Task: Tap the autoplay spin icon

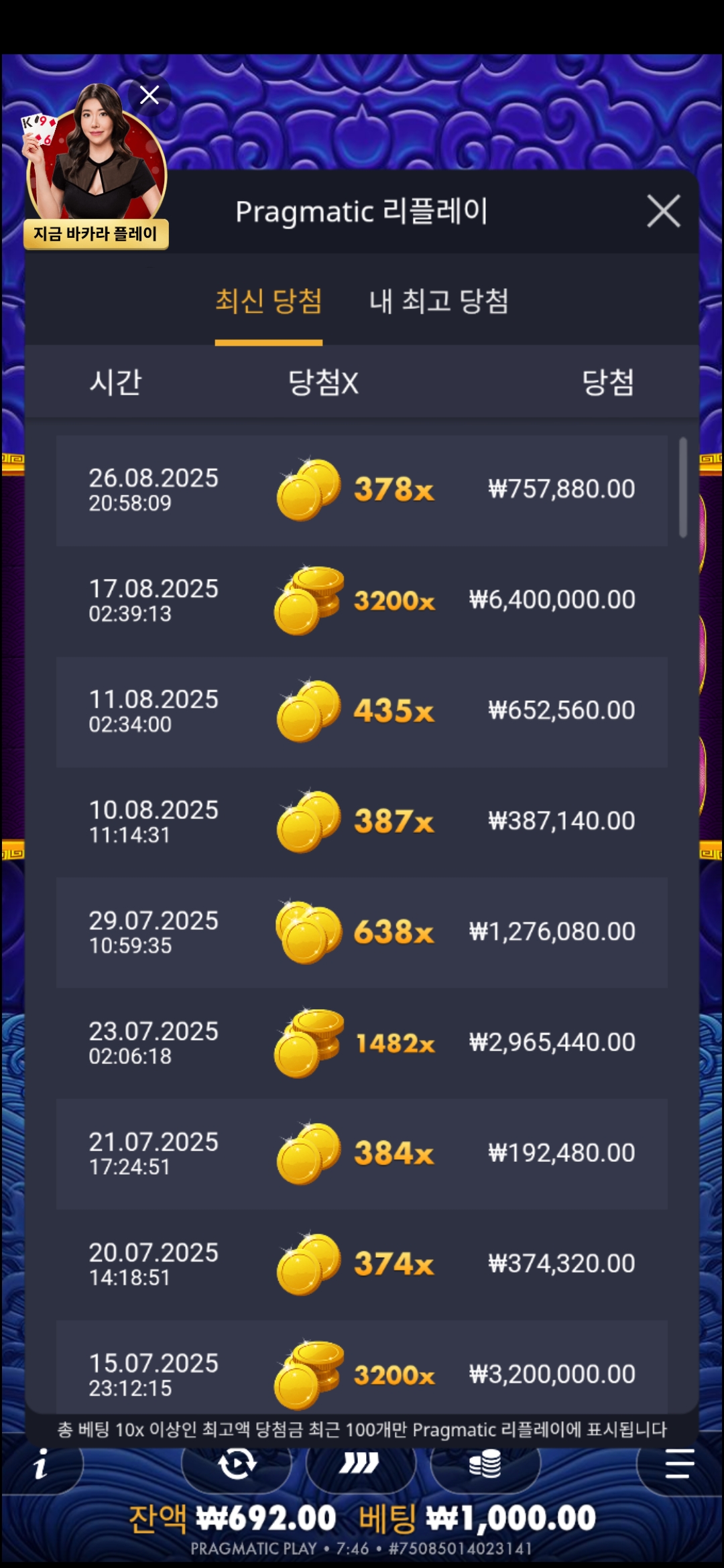Action: [x=237, y=1463]
